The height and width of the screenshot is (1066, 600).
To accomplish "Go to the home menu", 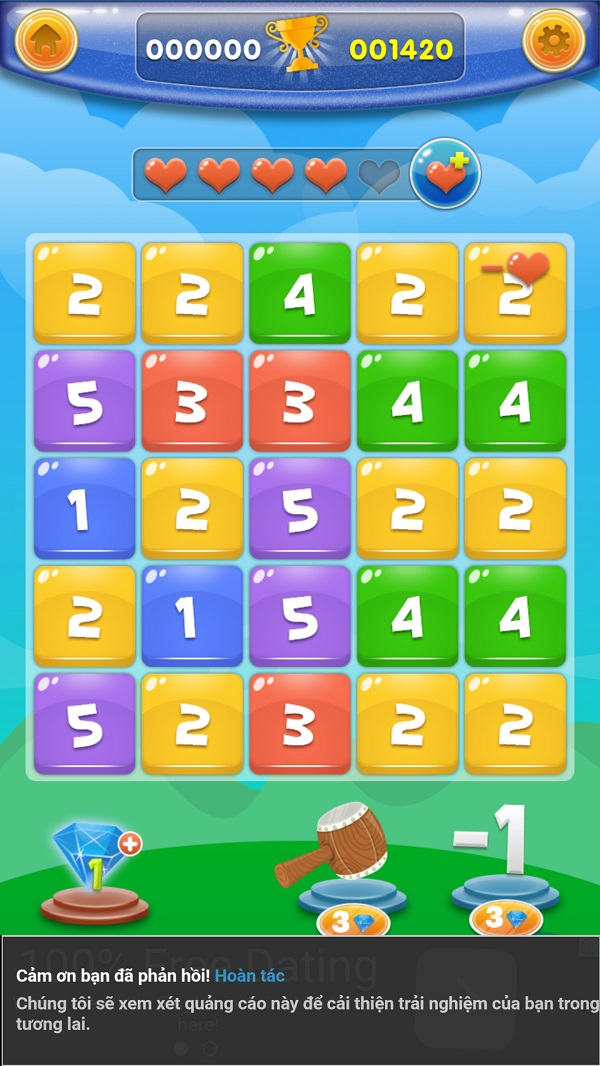I will (x=46, y=41).
